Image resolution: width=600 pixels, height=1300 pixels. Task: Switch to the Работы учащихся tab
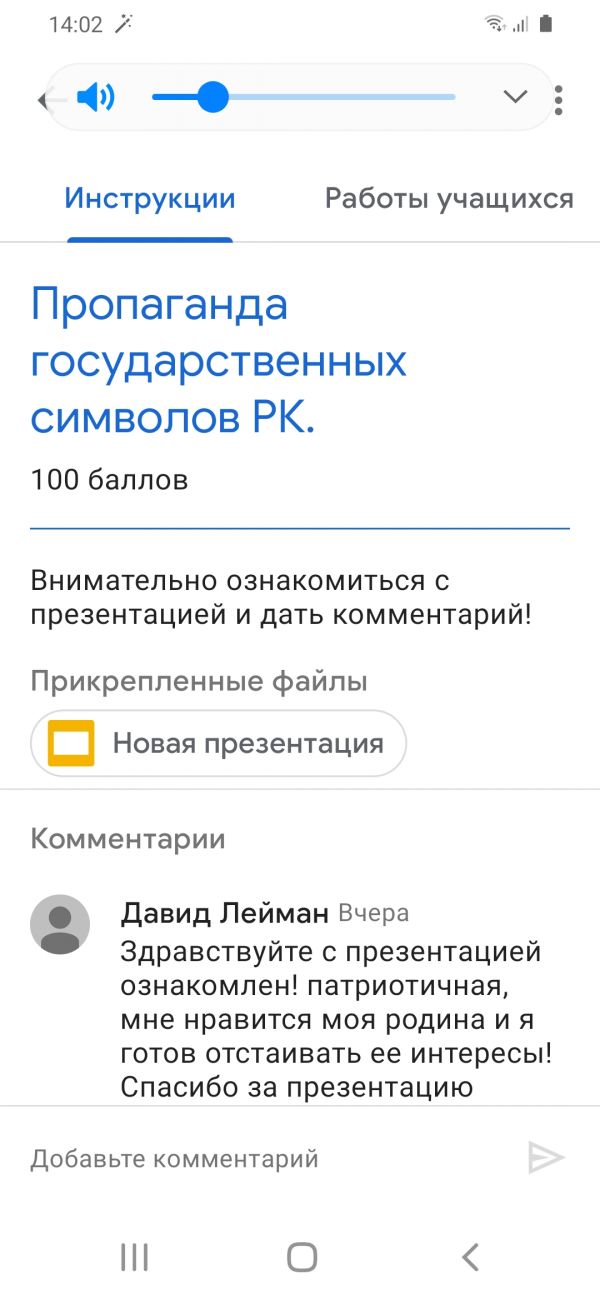449,199
